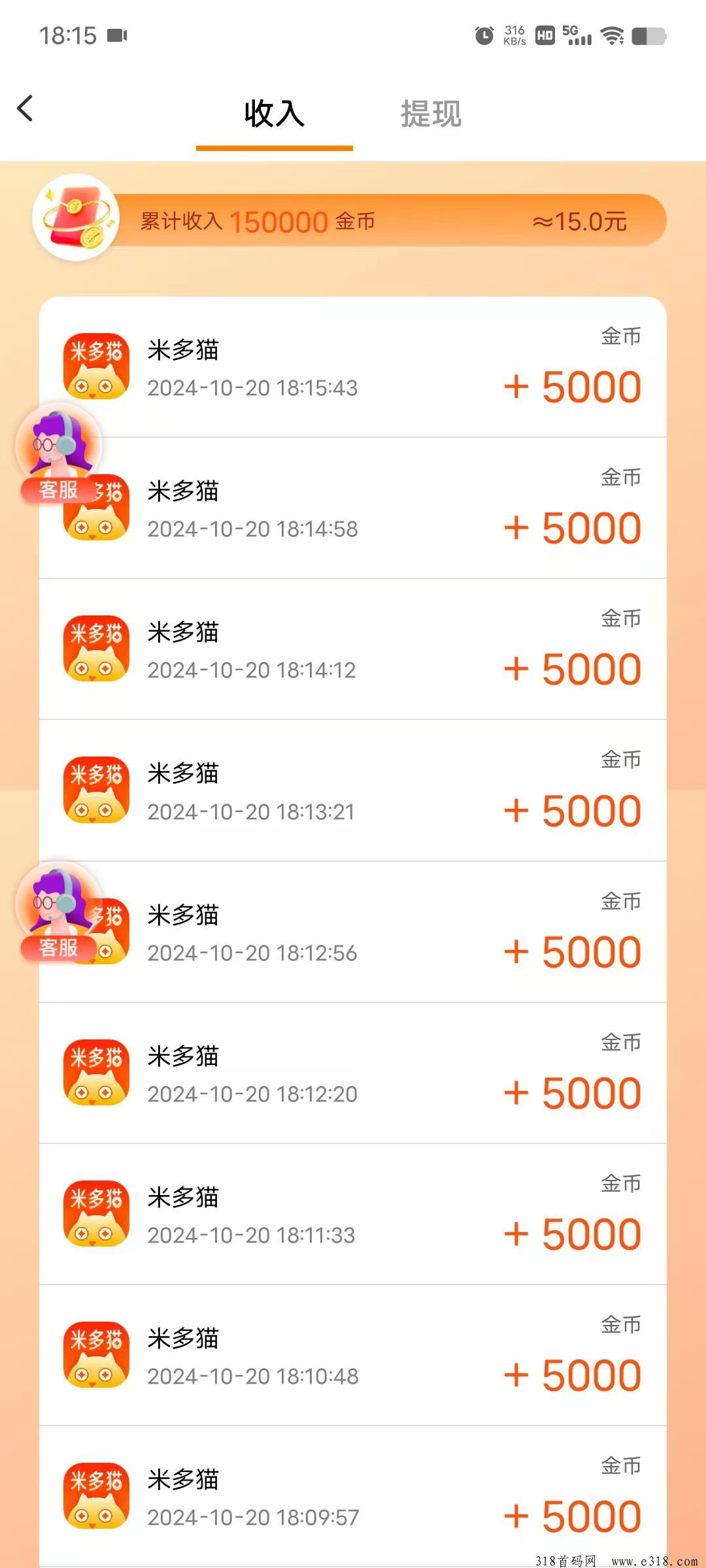
Task: Switch to the 提现 tab
Action: point(431,114)
